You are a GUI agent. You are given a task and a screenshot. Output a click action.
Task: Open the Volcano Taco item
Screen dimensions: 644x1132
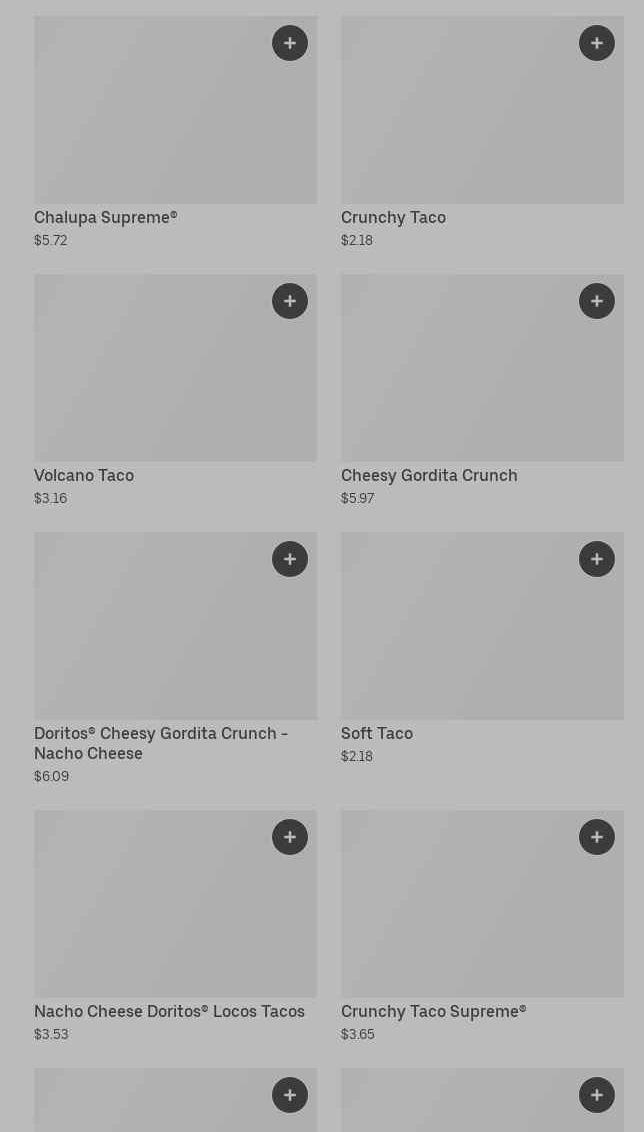pos(150,380)
